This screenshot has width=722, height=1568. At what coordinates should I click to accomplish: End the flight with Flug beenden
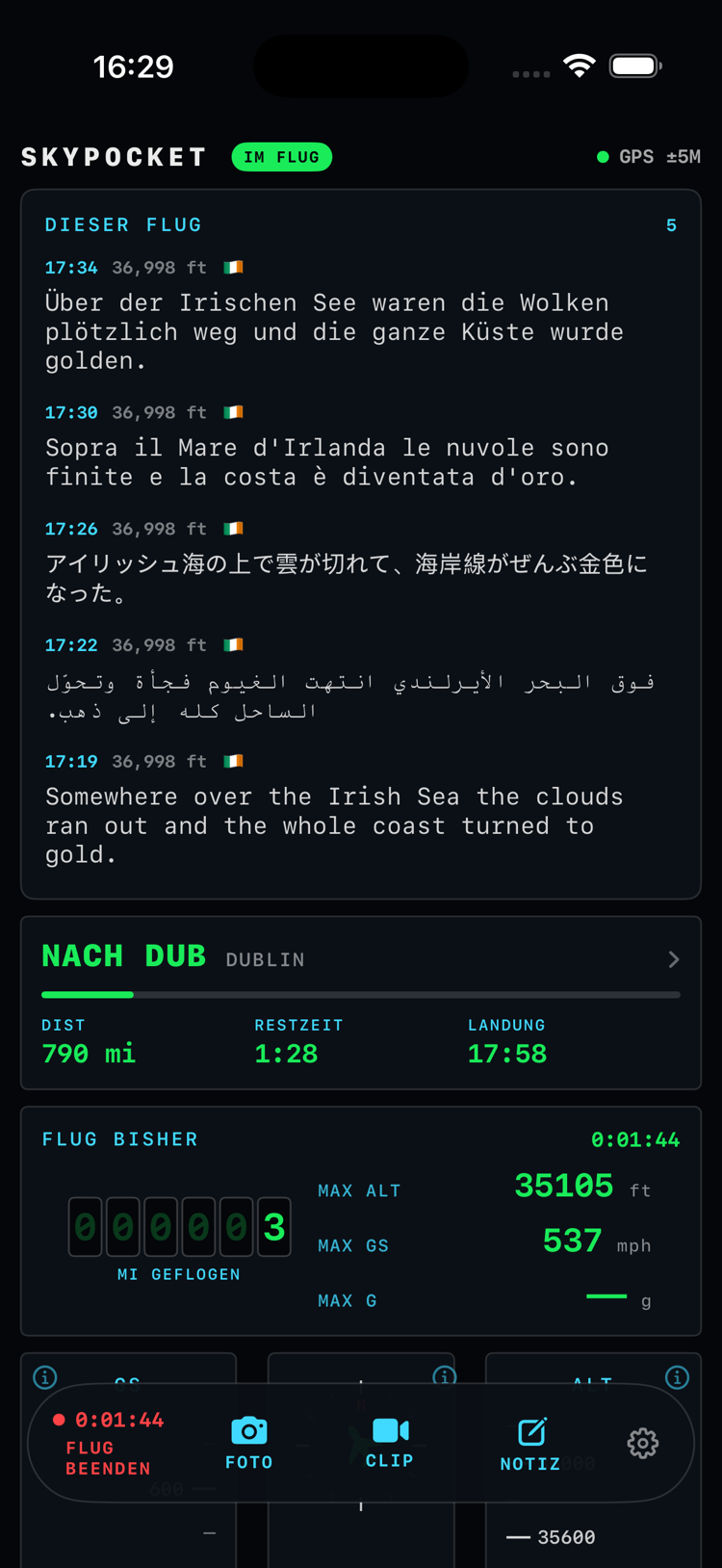click(109, 1443)
